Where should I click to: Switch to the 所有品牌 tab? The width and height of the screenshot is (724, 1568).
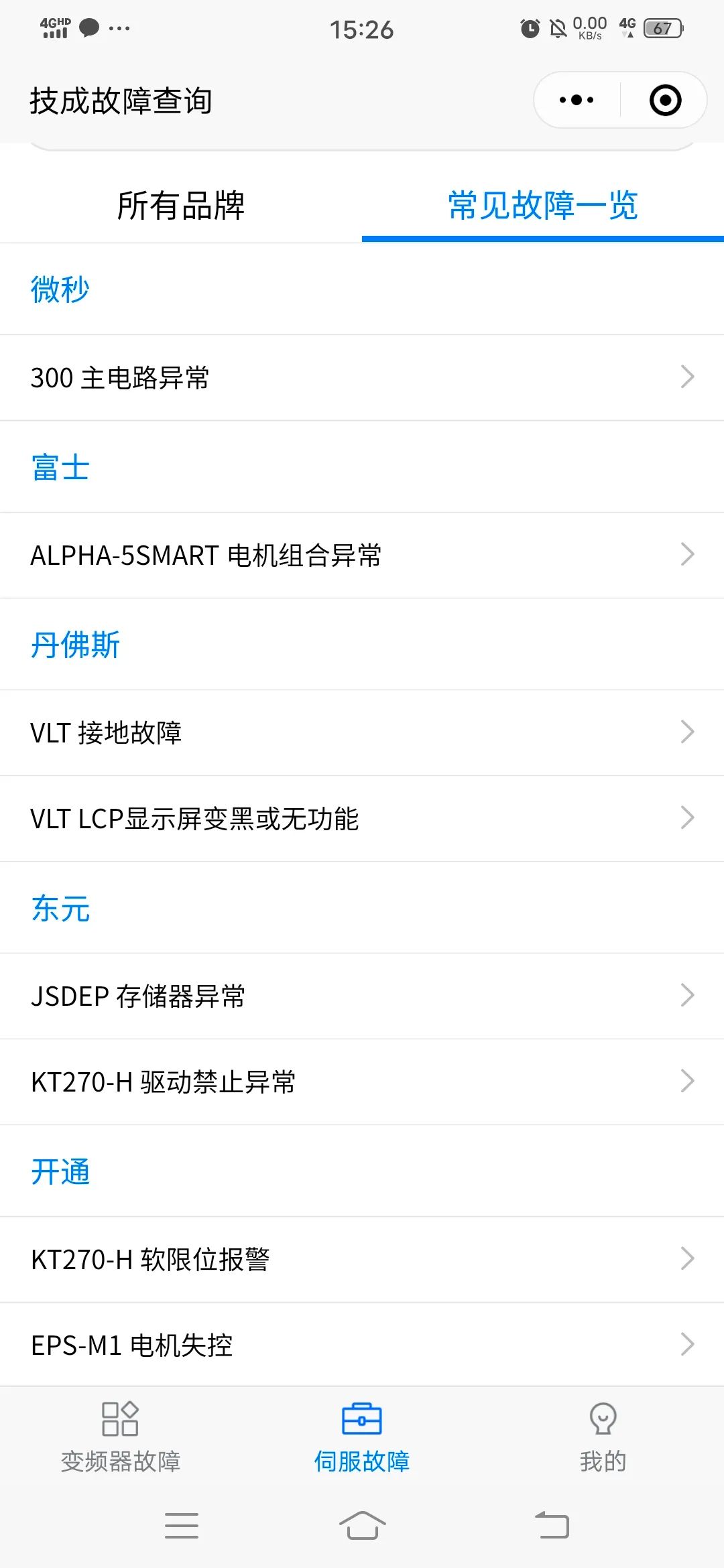tap(181, 205)
